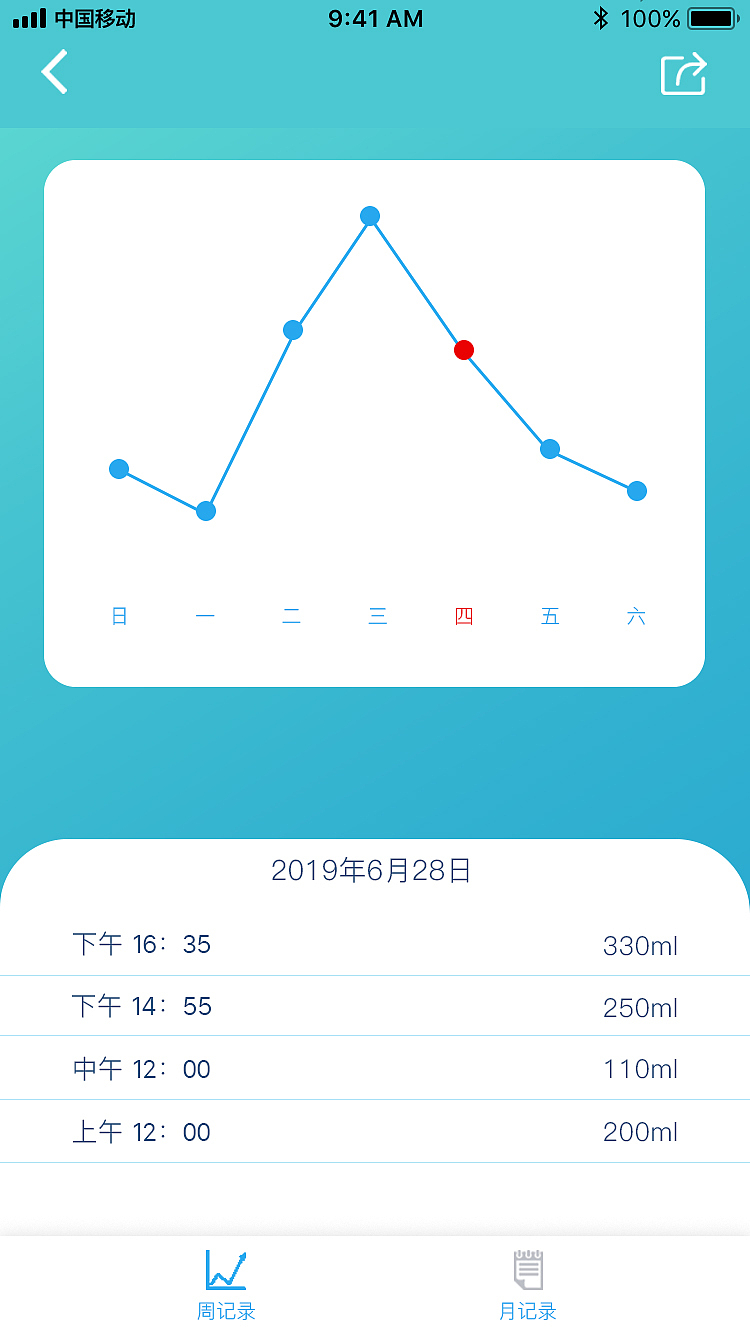Tap the 2019年6月28日 date header
The width and height of the screenshot is (750, 1334).
(373, 870)
